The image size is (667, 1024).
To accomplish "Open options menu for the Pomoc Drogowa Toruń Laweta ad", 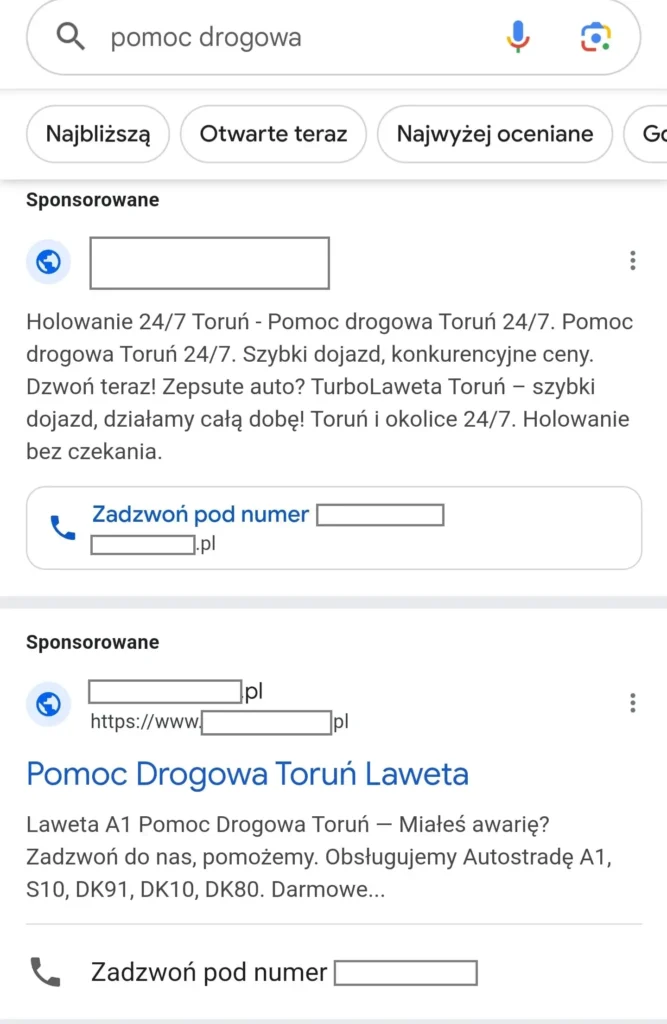I will 632,703.
